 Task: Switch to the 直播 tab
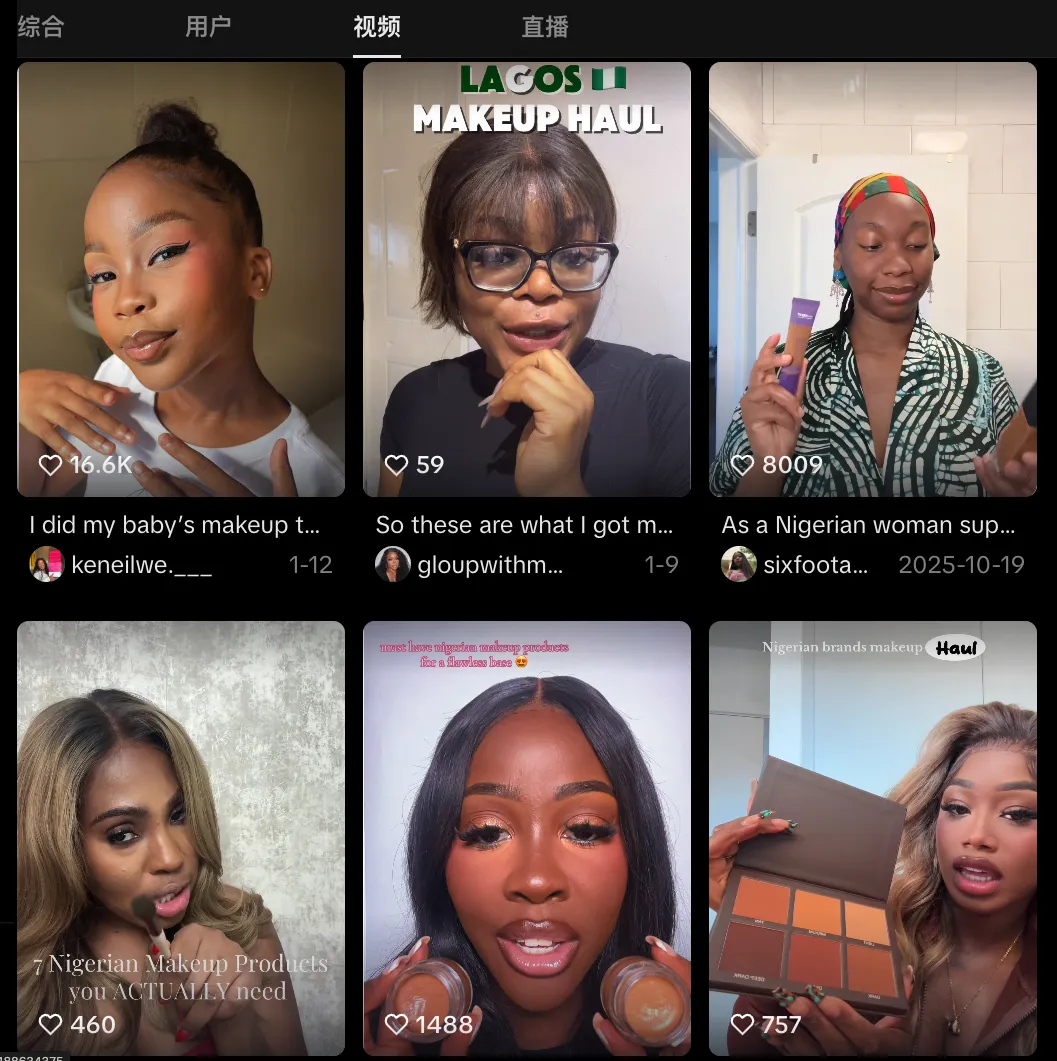point(545,27)
